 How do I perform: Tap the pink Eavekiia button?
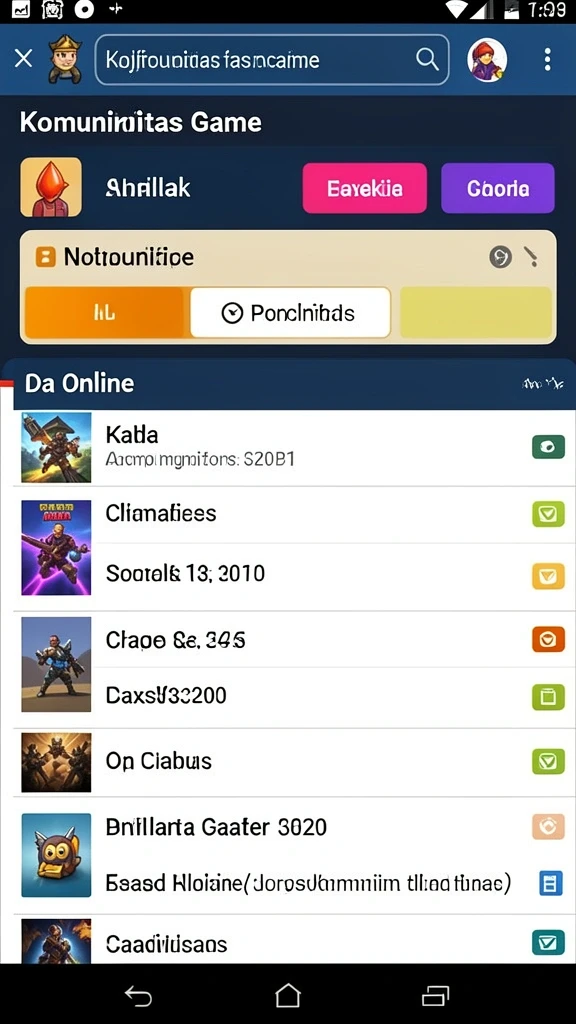coord(364,188)
